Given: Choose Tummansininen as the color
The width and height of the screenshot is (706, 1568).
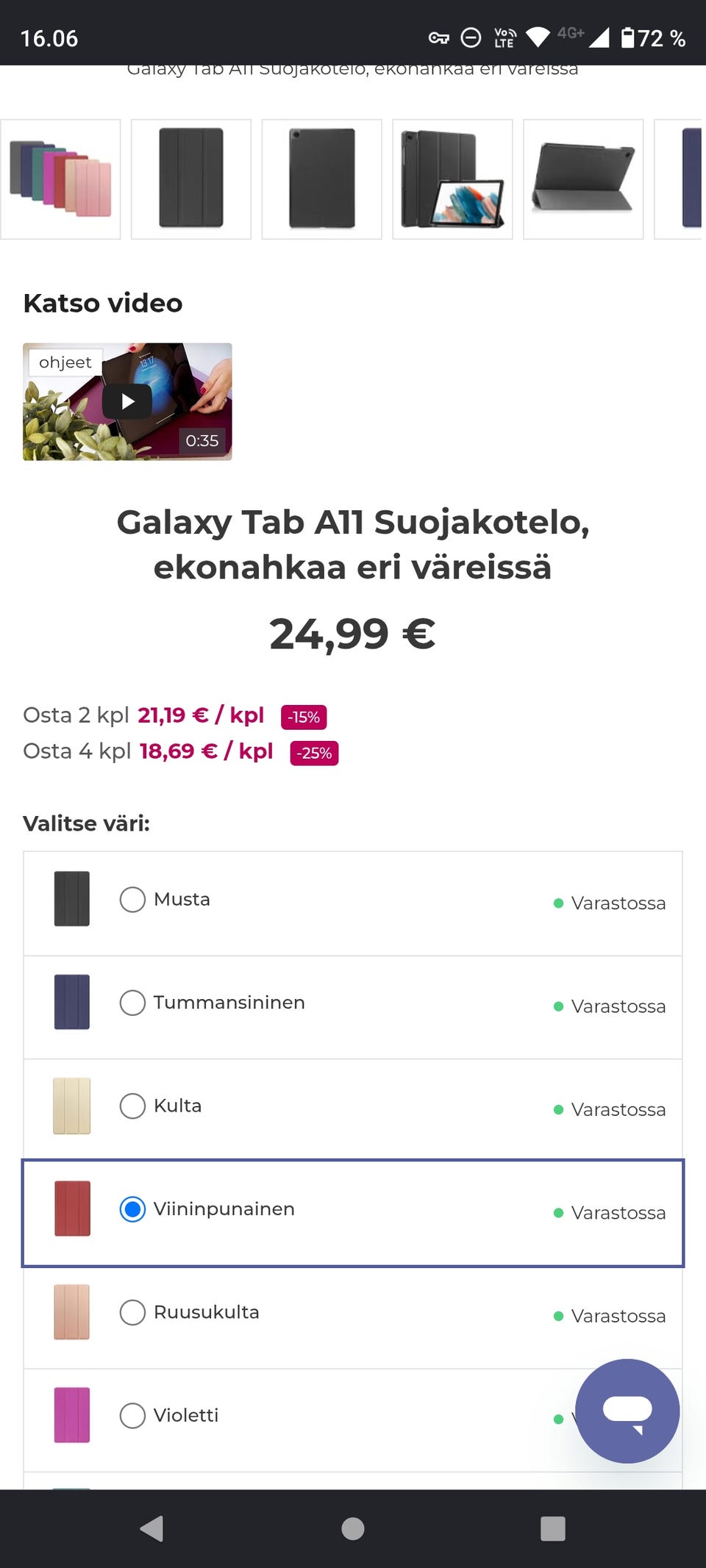Looking at the screenshot, I should coord(353,1007).
